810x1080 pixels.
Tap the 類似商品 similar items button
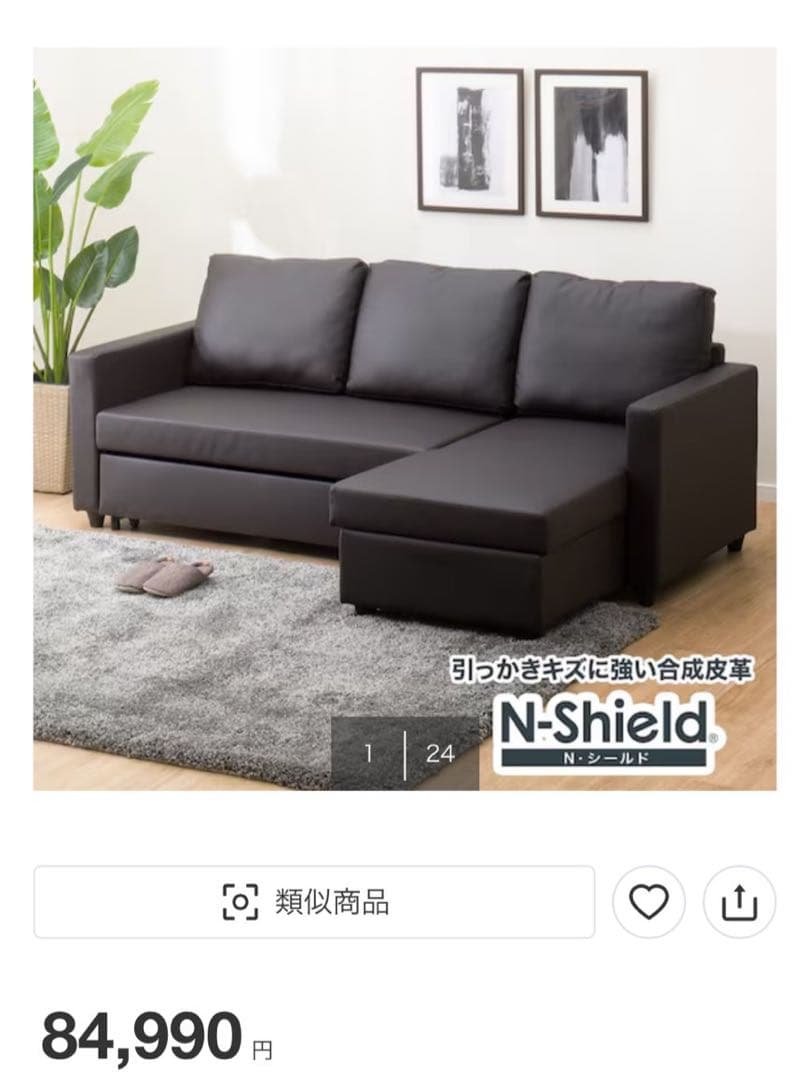click(314, 902)
